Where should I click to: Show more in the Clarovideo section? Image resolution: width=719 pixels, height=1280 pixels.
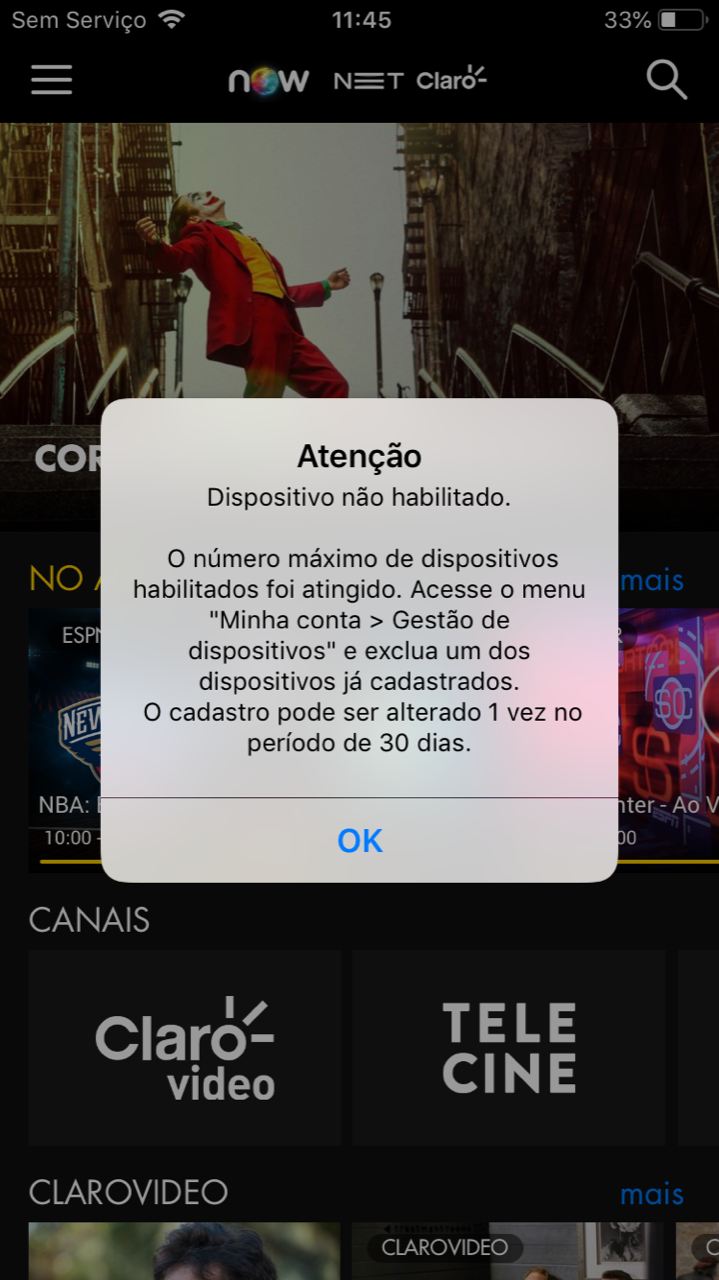click(x=651, y=1194)
